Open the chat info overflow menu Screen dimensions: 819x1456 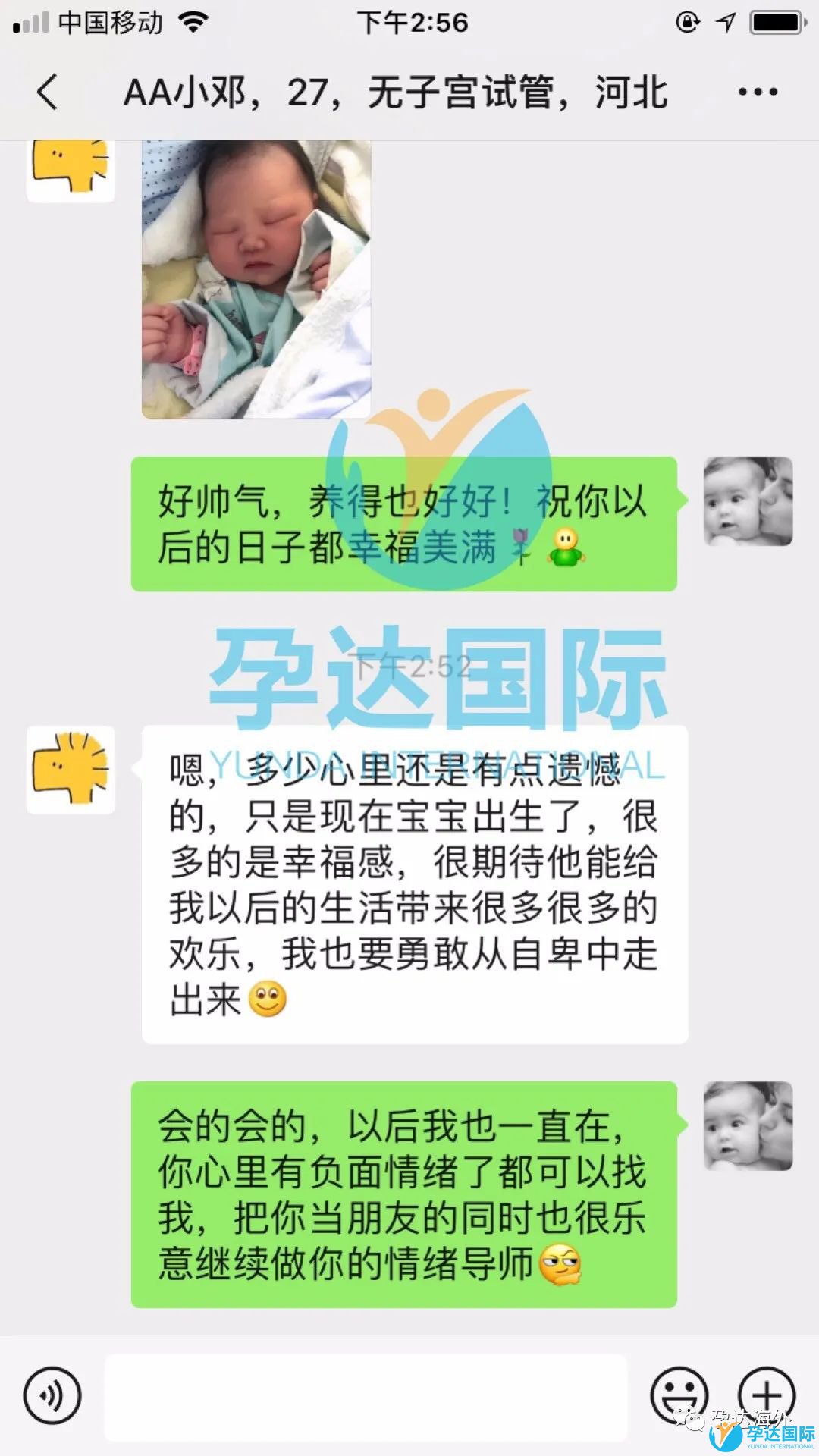[x=758, y=93]
